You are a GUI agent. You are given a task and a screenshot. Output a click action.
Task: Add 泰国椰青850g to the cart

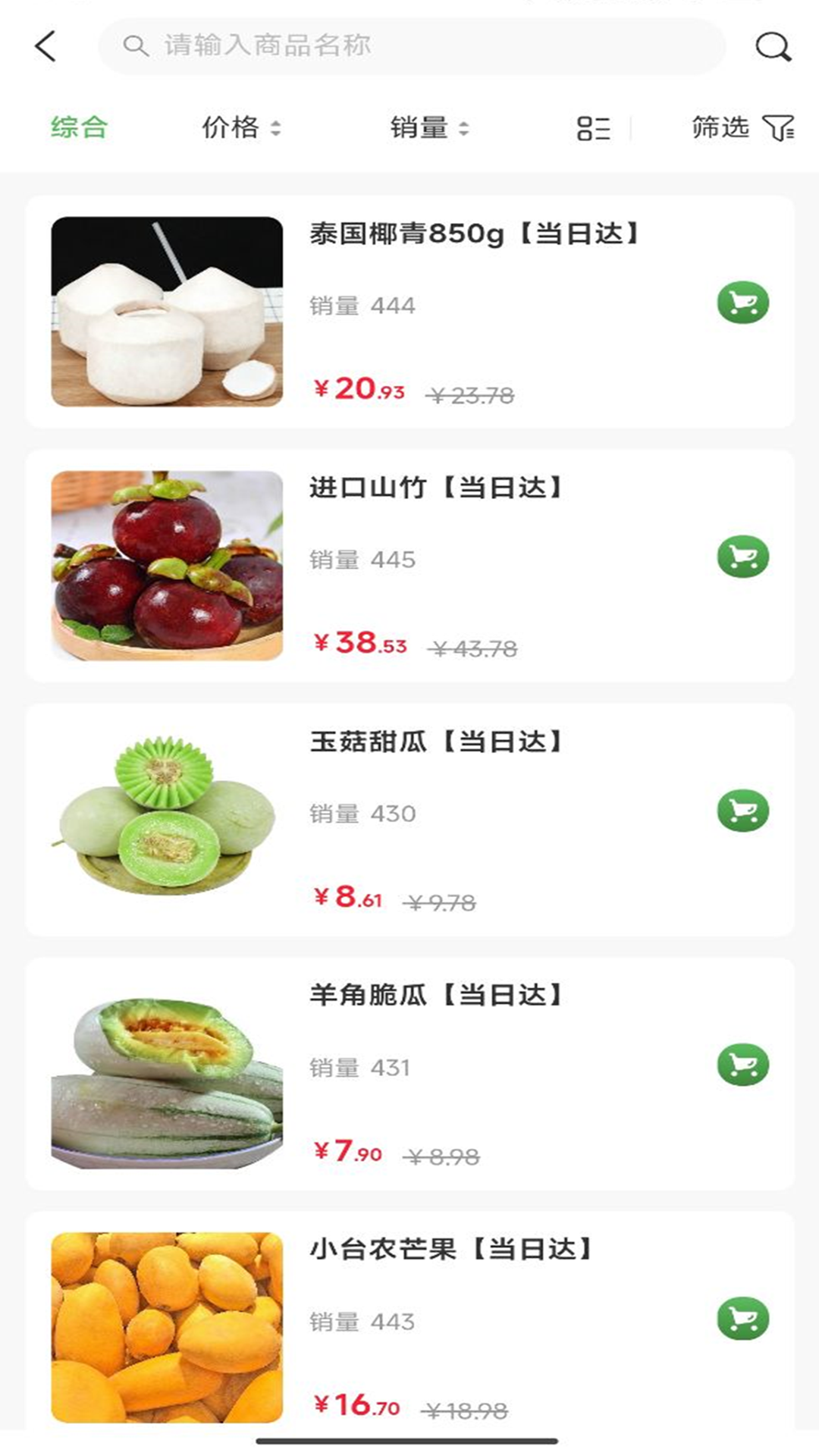[x=742, y=303]
